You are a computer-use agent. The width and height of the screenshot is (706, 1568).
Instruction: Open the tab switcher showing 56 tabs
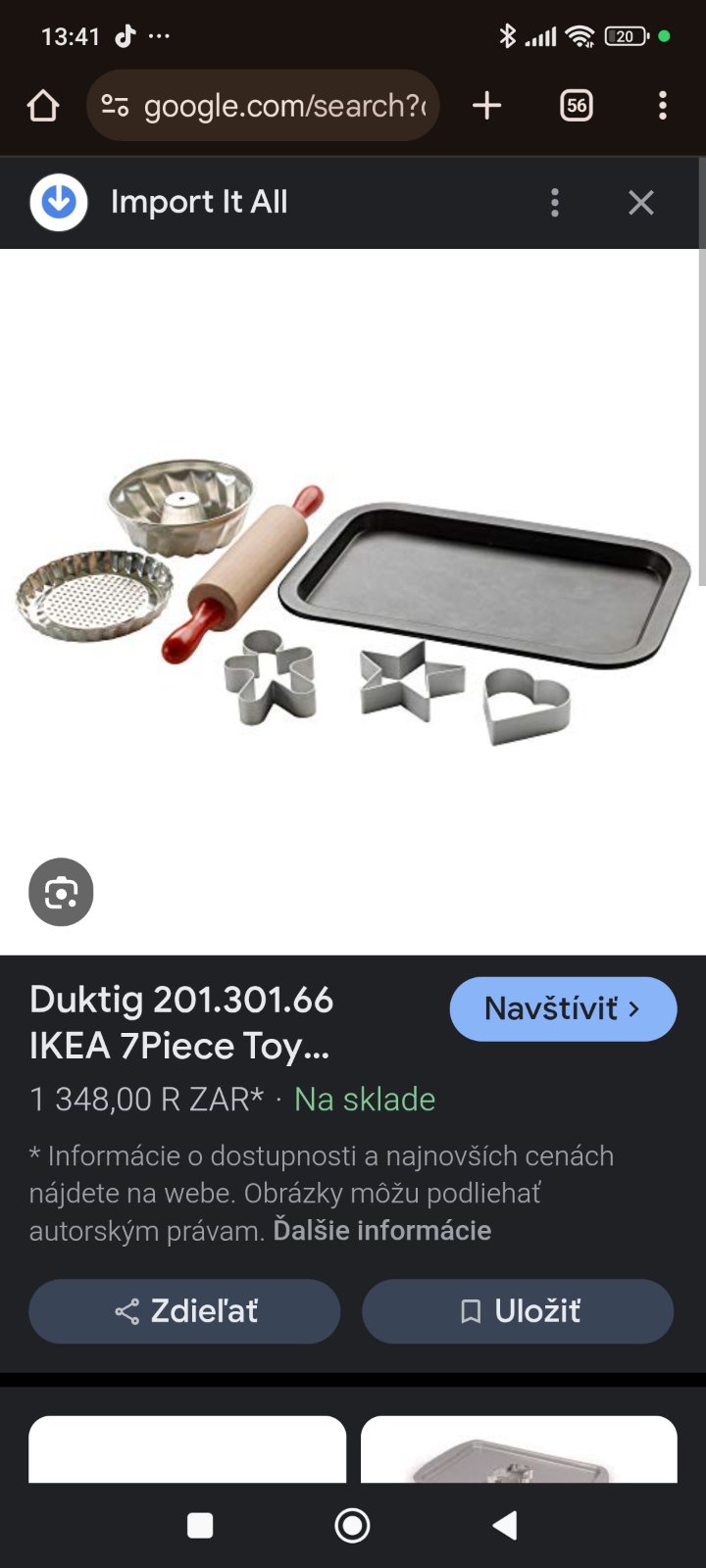[577, 106]
